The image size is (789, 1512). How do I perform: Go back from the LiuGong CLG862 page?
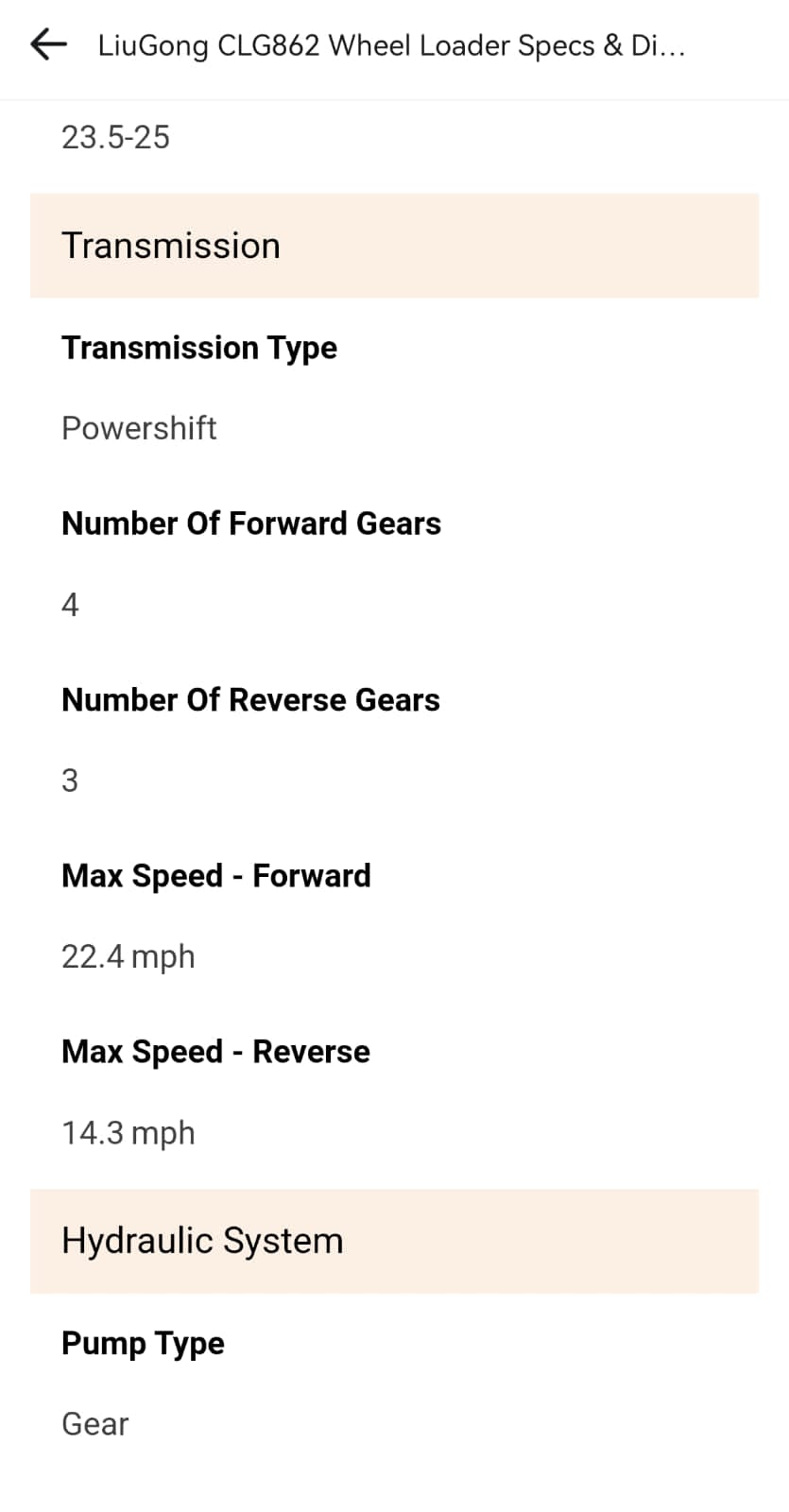tap(48, 44)
